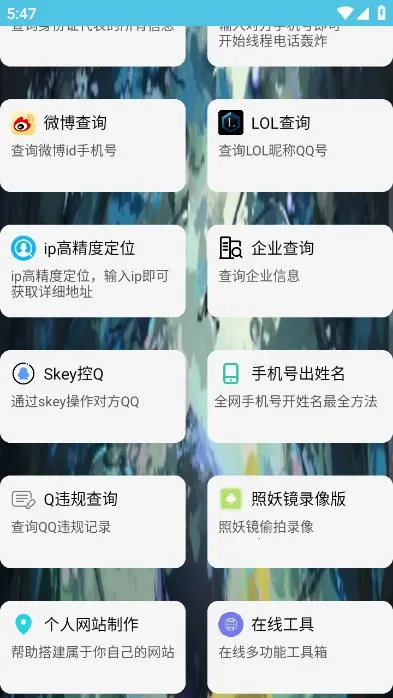Open the 个人网站制作 card
This screenshot has height=698, width=393.
(x=93, y=647)
